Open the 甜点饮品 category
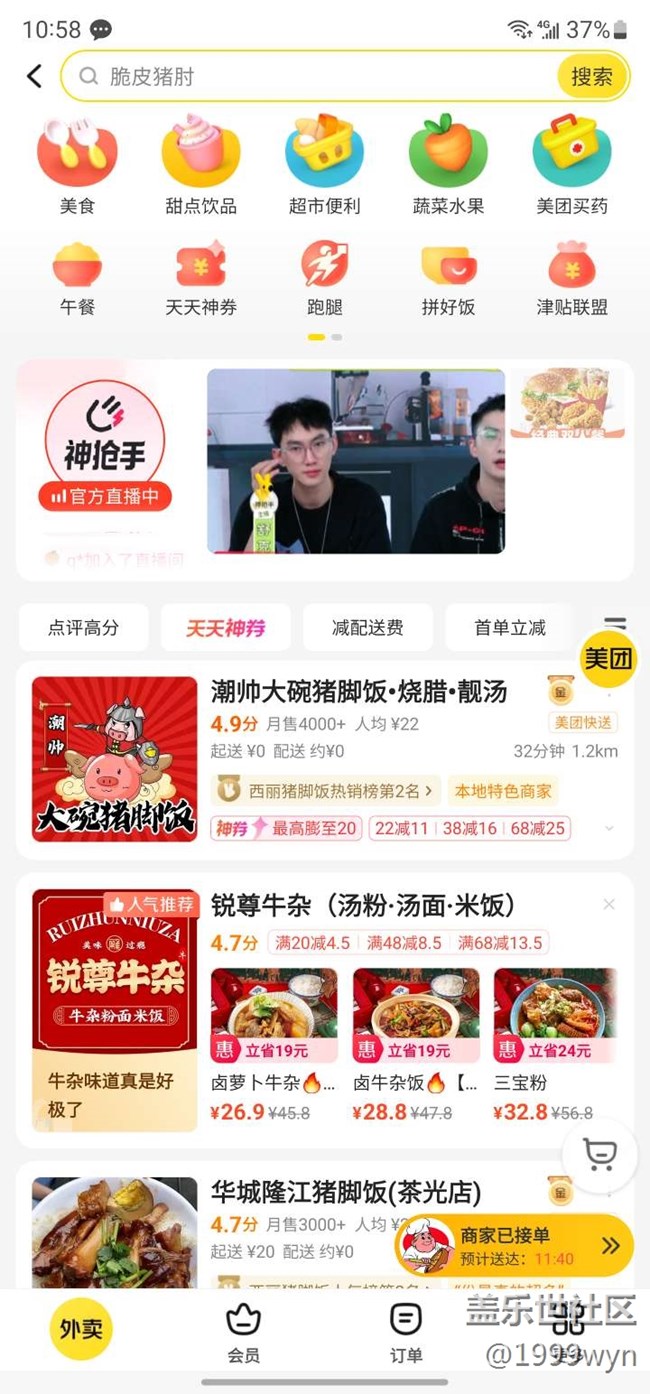The height and width of the screenshot is (1394, 650). pyautogui.click(x=201, y=166)
